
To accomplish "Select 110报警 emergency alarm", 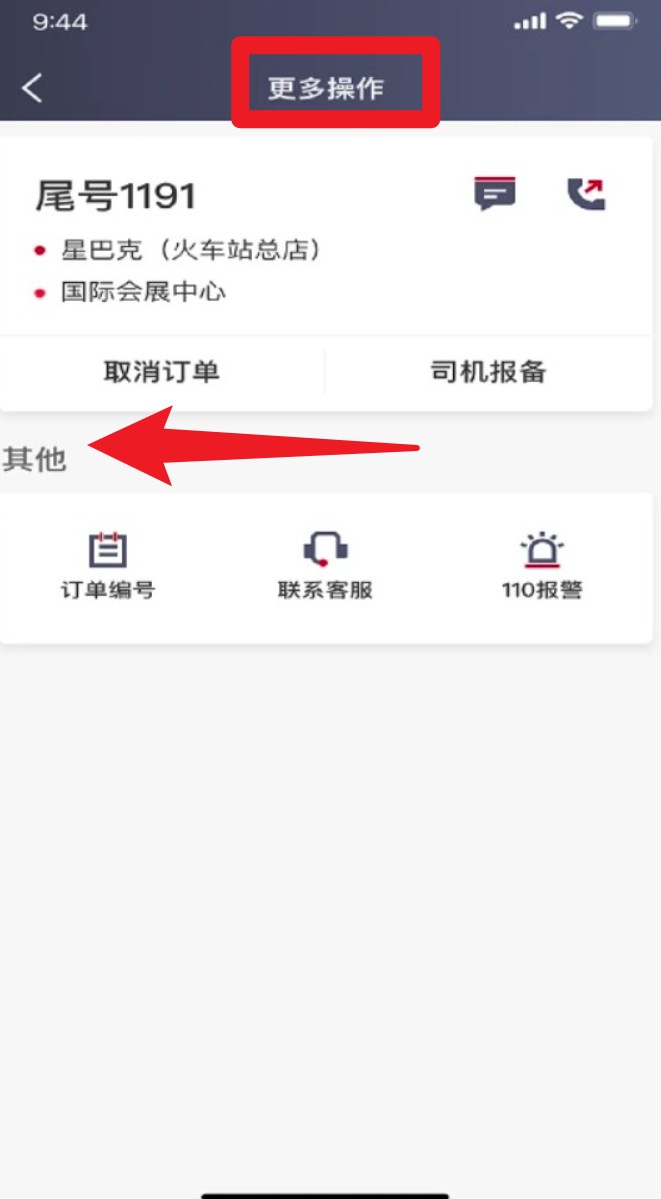I will click(x=542, y=566).
